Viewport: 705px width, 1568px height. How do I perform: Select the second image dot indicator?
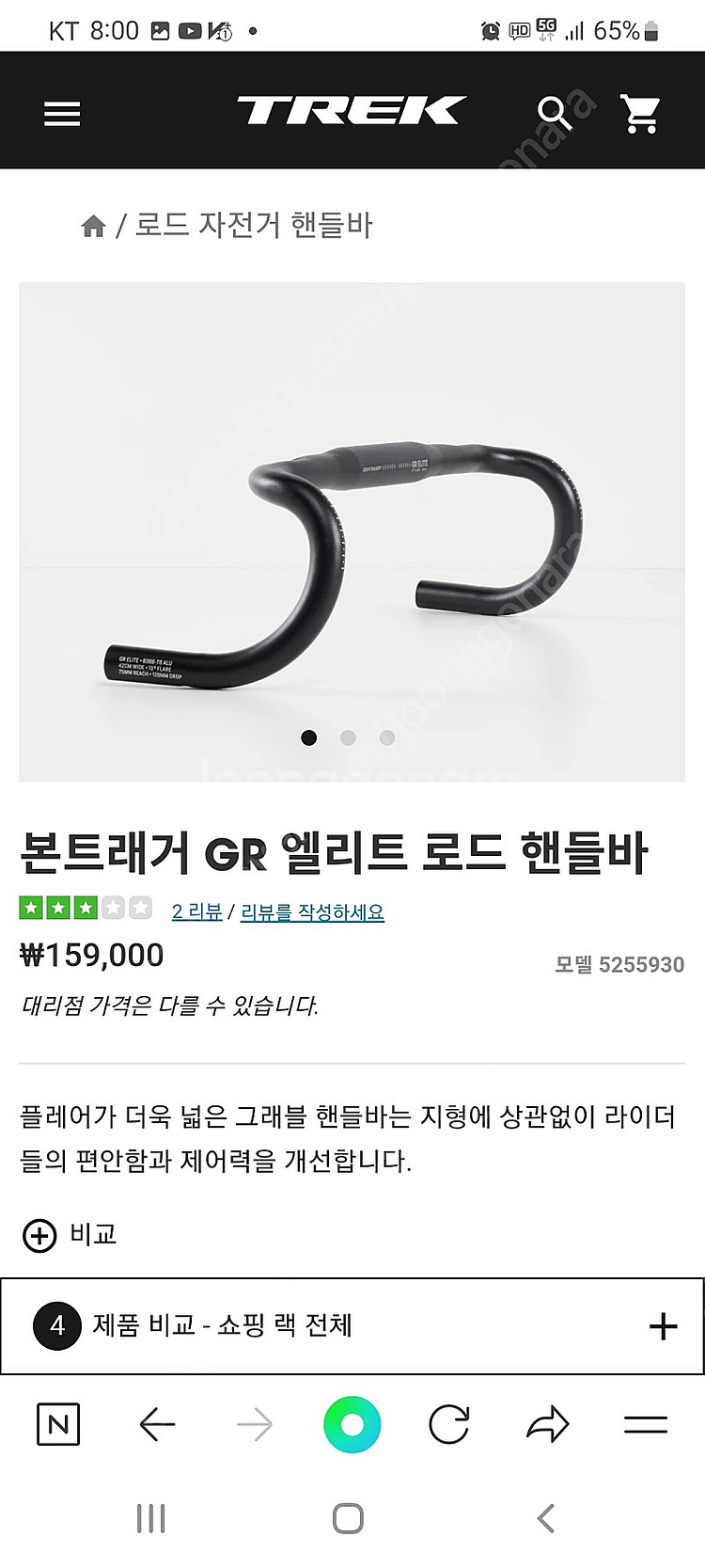tap(348, 737)
